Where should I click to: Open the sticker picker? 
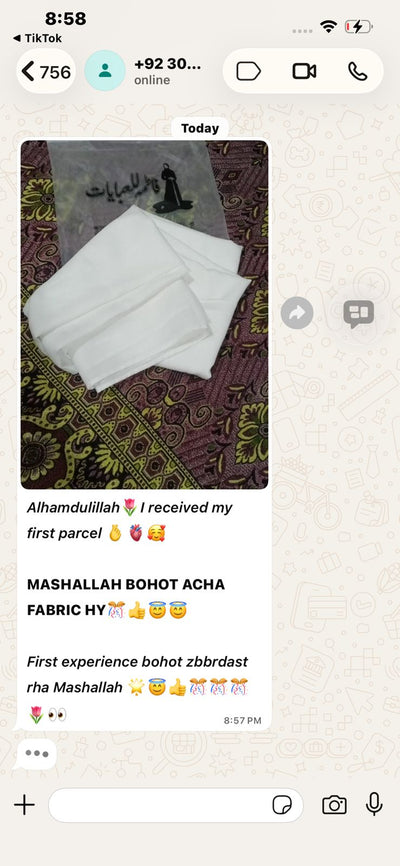pos(282,805)
